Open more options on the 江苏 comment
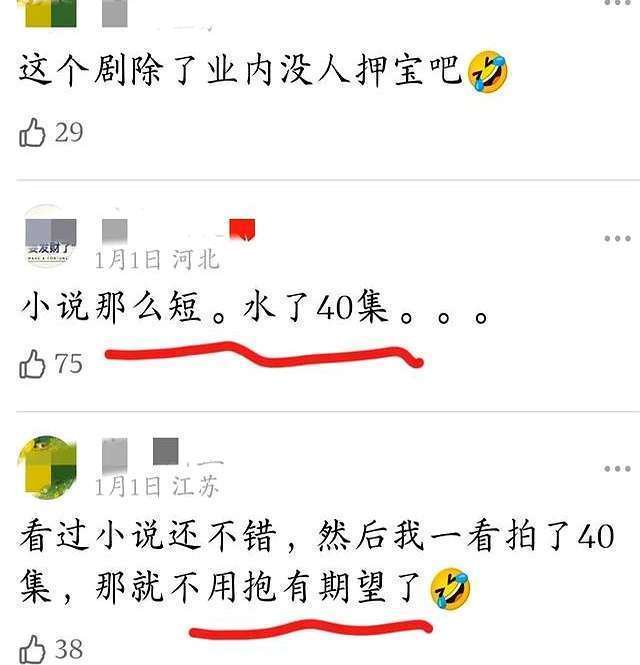The image size is (640, 665). 618,469
